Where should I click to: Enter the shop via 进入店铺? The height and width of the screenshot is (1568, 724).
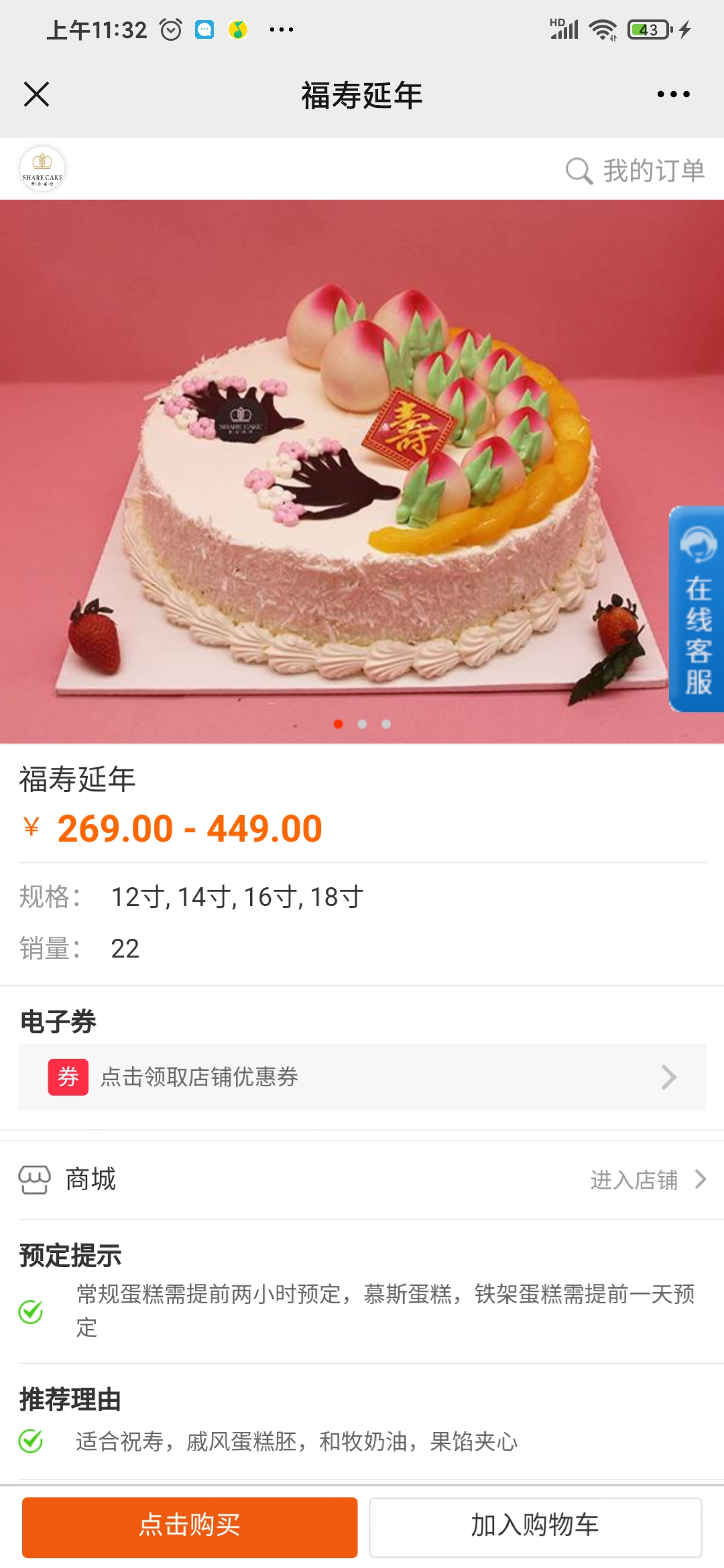(648, 1179)
